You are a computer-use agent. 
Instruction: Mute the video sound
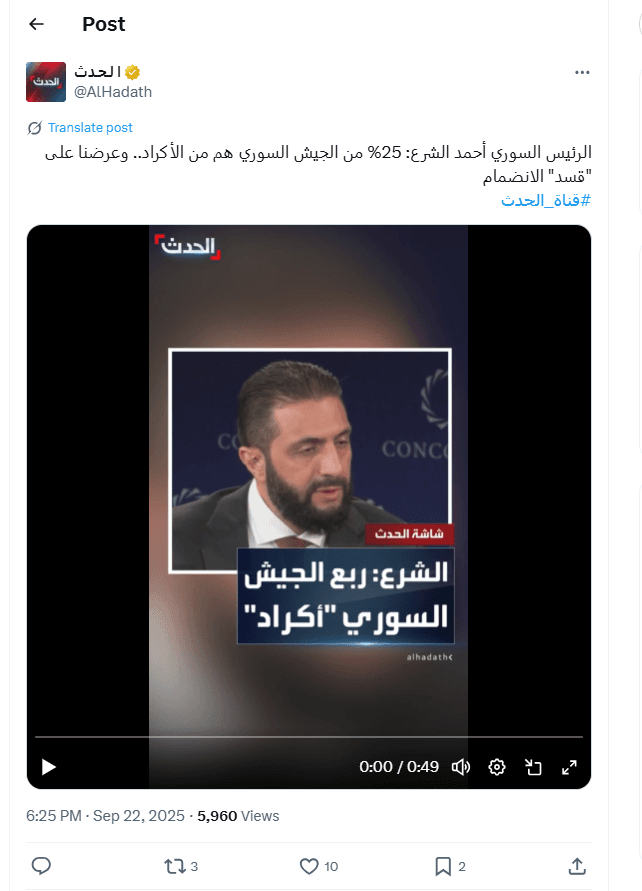coord(461,767)
